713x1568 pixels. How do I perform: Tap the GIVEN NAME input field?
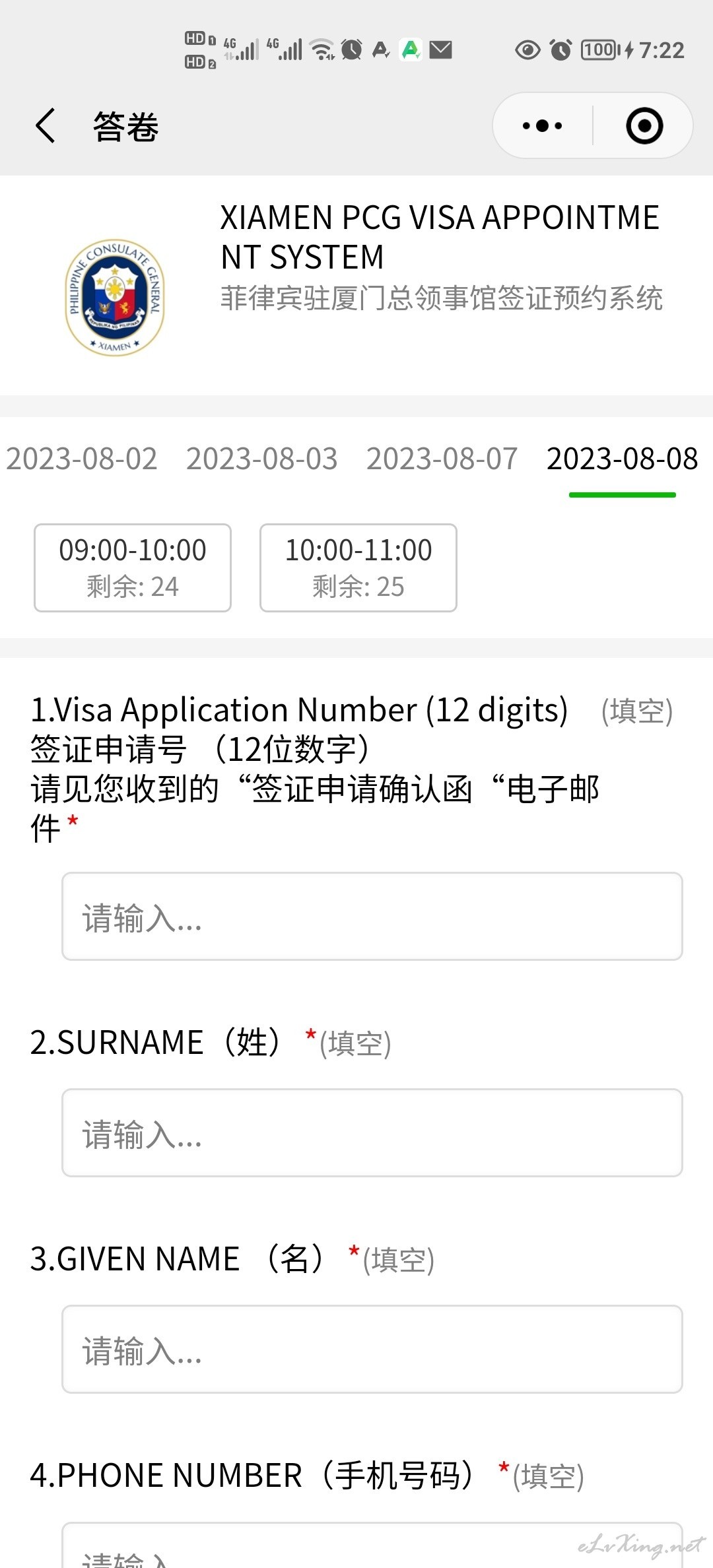point(372,1349)
